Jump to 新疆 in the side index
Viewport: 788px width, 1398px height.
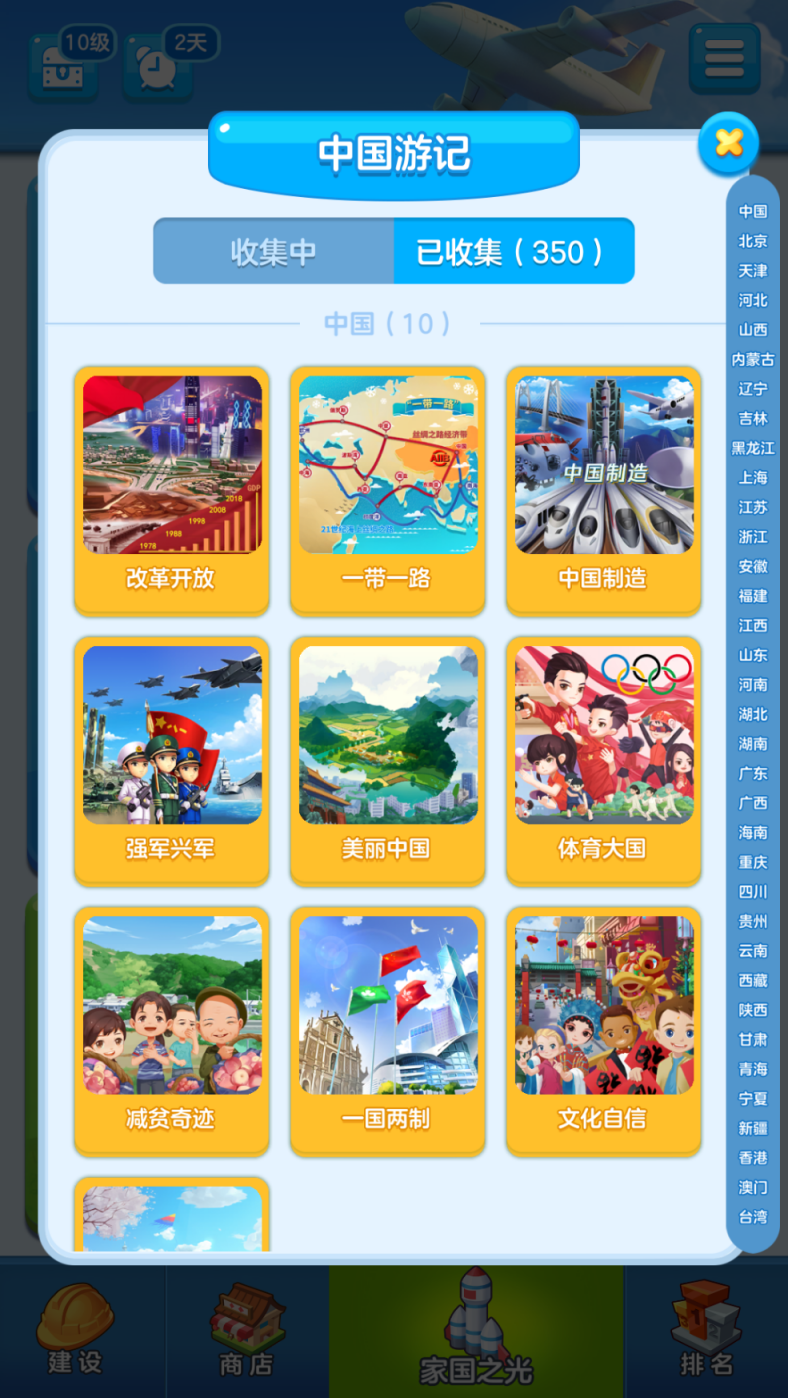pyautogui.click(x=753, y=1128)
